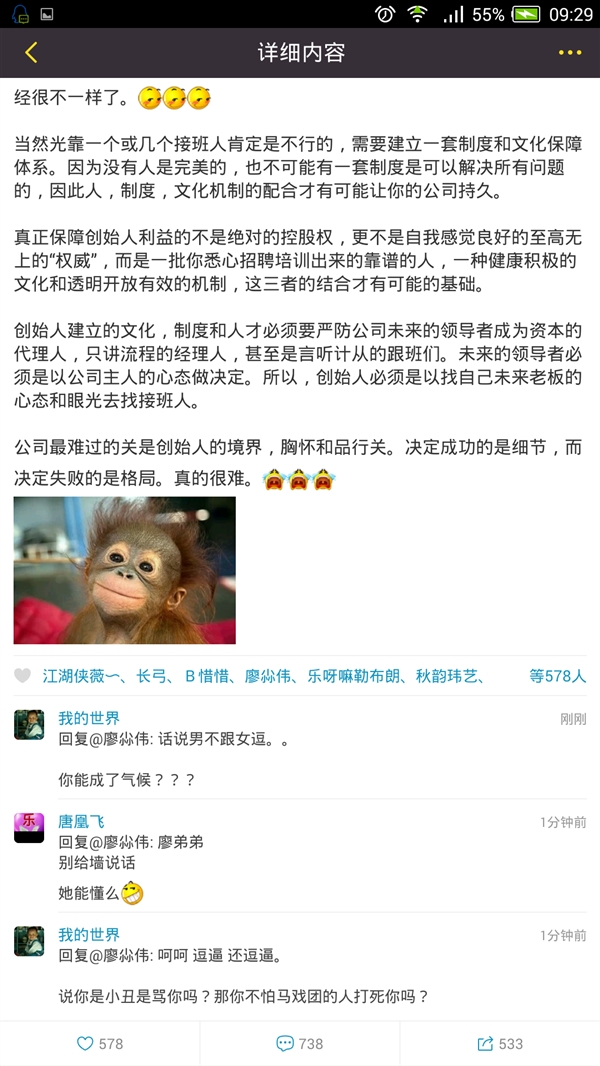Viewport: 600px width, 1066px height.
Task: Go back using the top-left arrow
Action: coord(31,53)
